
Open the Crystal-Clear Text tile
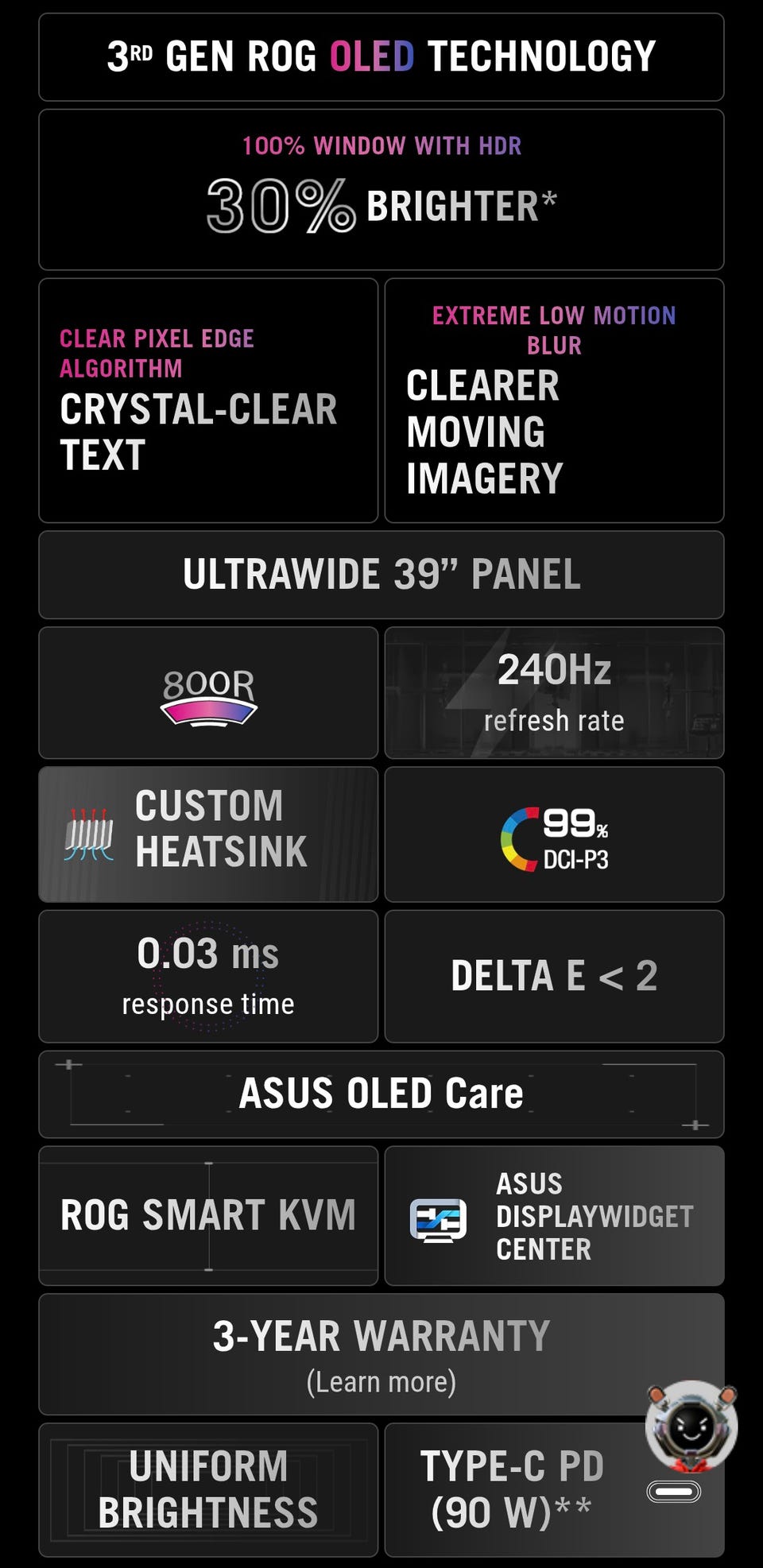pyautogui.click(x=208, y=401)
